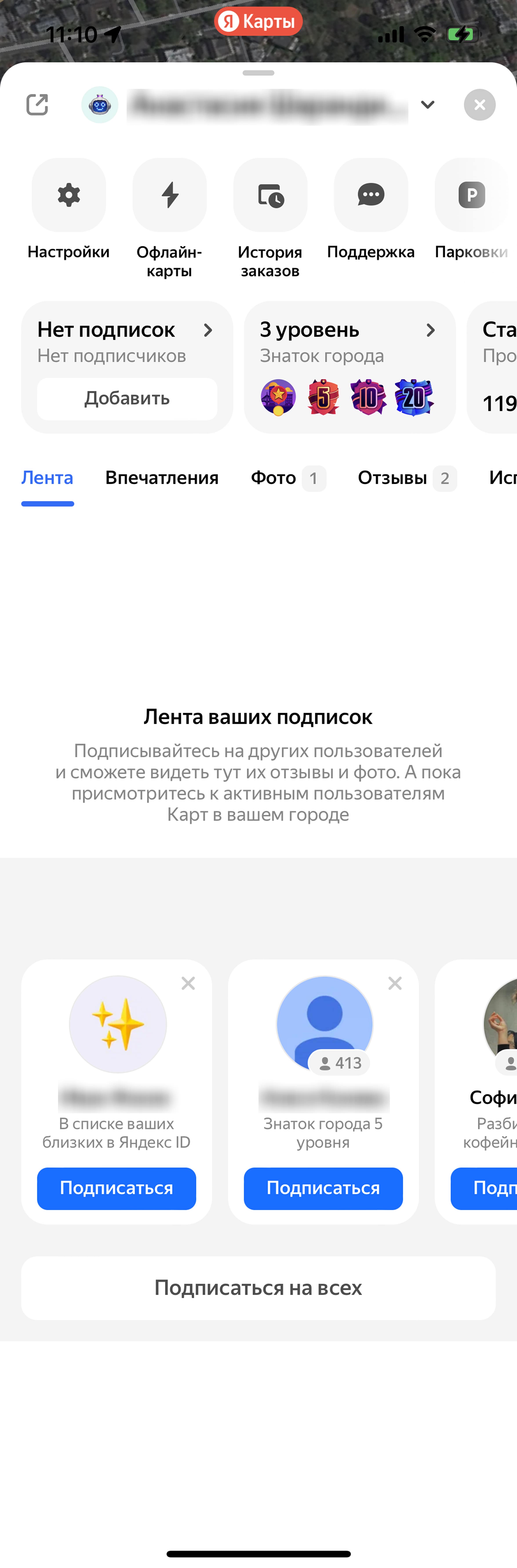Expand the account switcher chevron

click(428, 105)
